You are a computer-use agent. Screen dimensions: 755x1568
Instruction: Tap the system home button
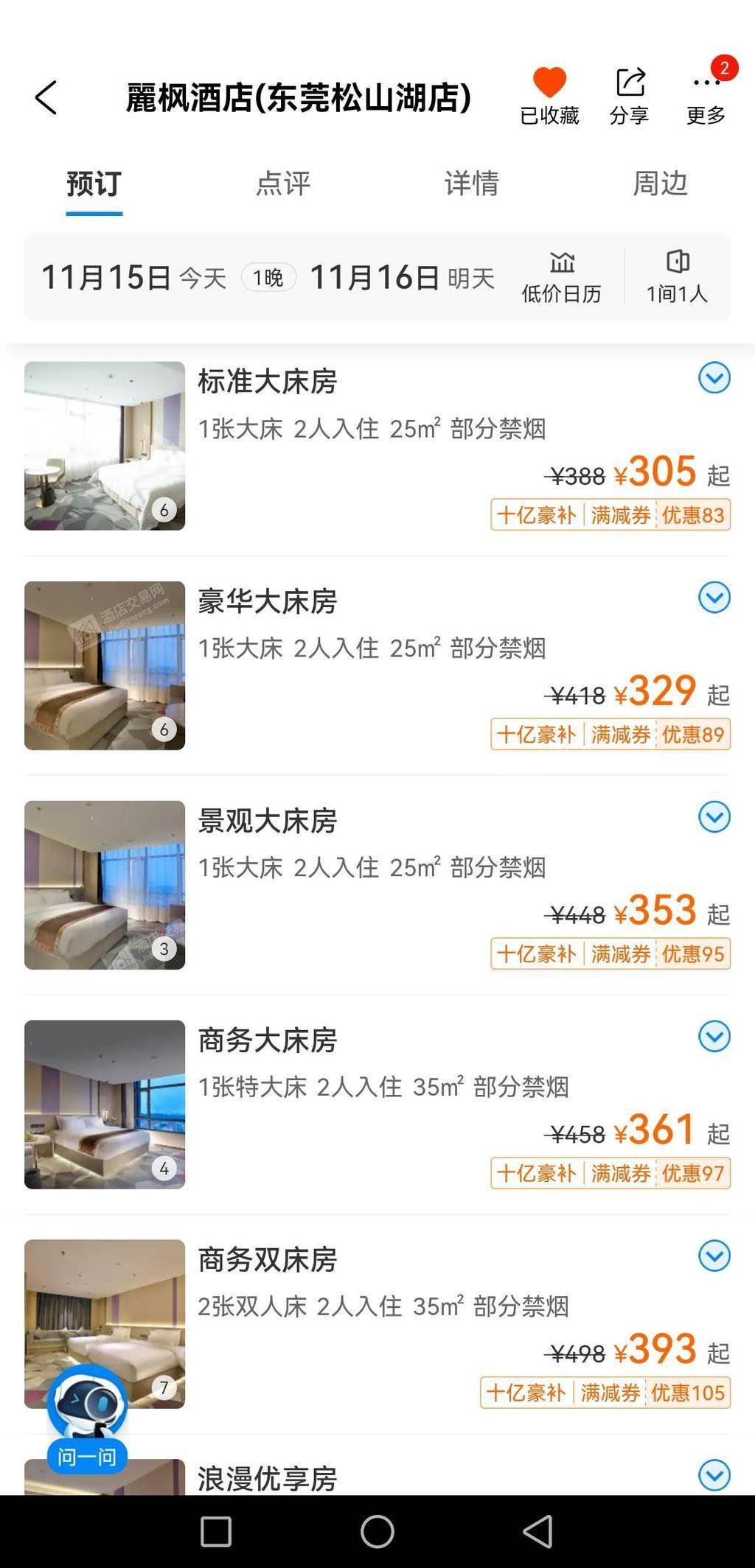(377, 1532)
